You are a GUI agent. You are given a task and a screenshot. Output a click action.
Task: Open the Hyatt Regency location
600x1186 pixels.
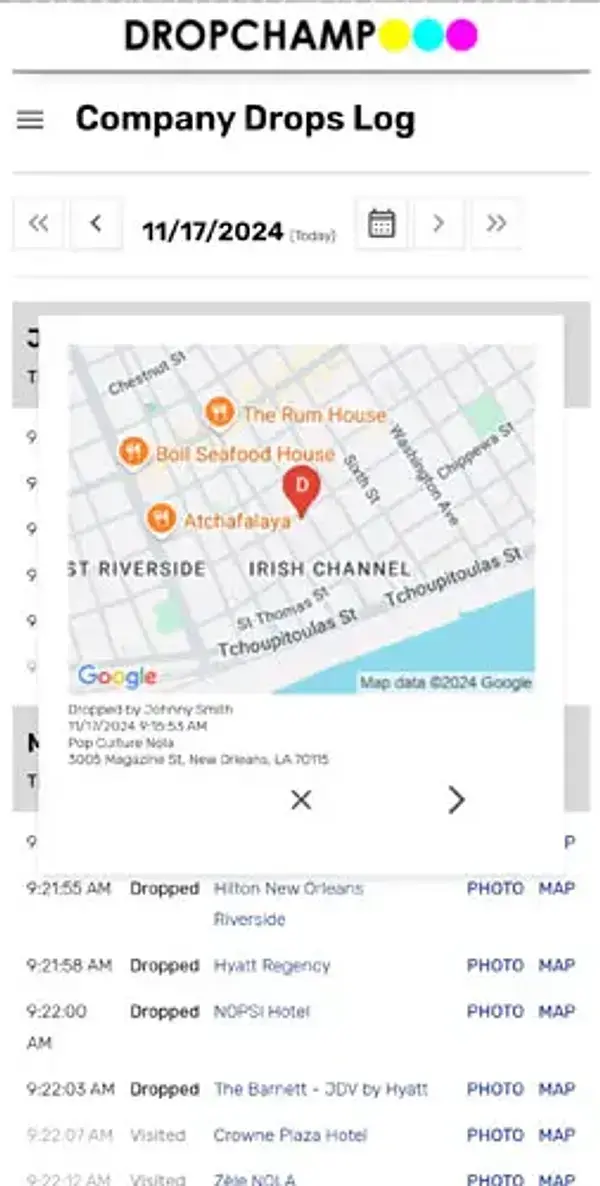click(272, 966)
